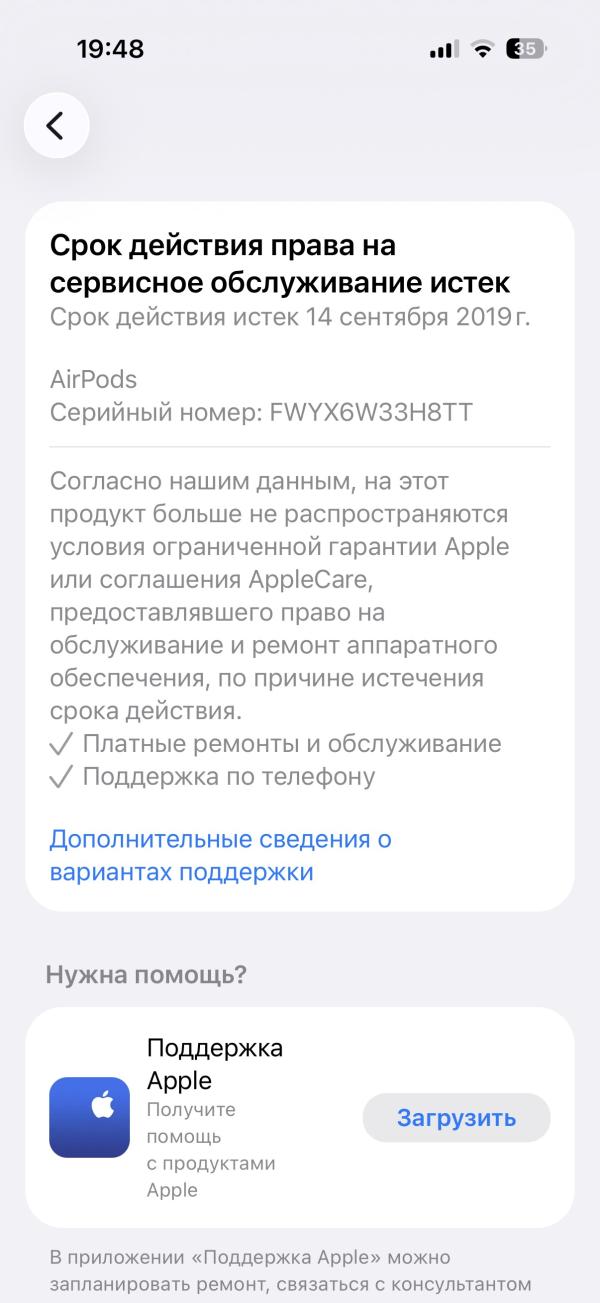Open the «Дополнительные сведения о вариантах поддержки» link
The width and height of the screenshot is (600, 1303).
(x=220, y=856)
